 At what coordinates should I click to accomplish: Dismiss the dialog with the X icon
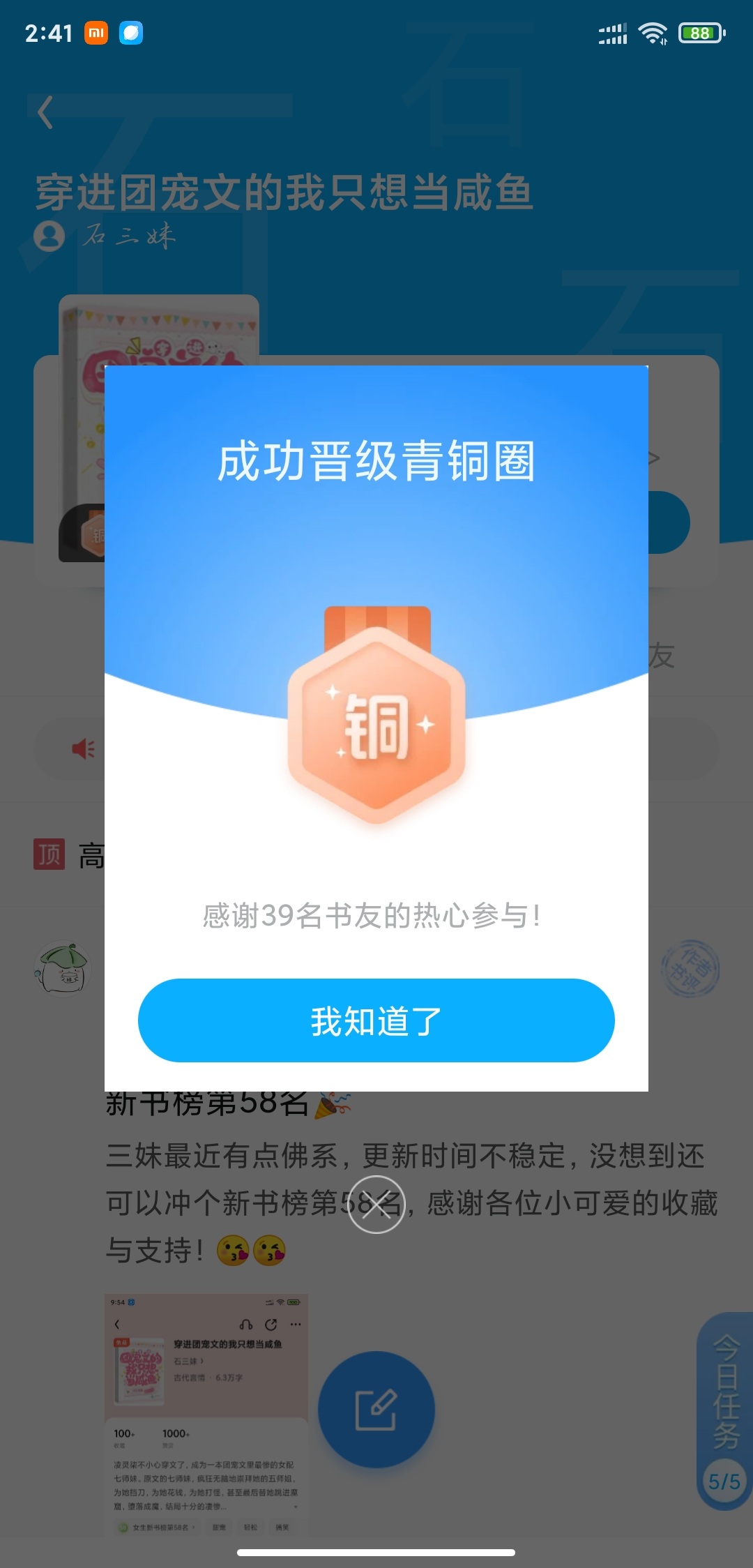pyautogui.click(x=376, y=1205)
